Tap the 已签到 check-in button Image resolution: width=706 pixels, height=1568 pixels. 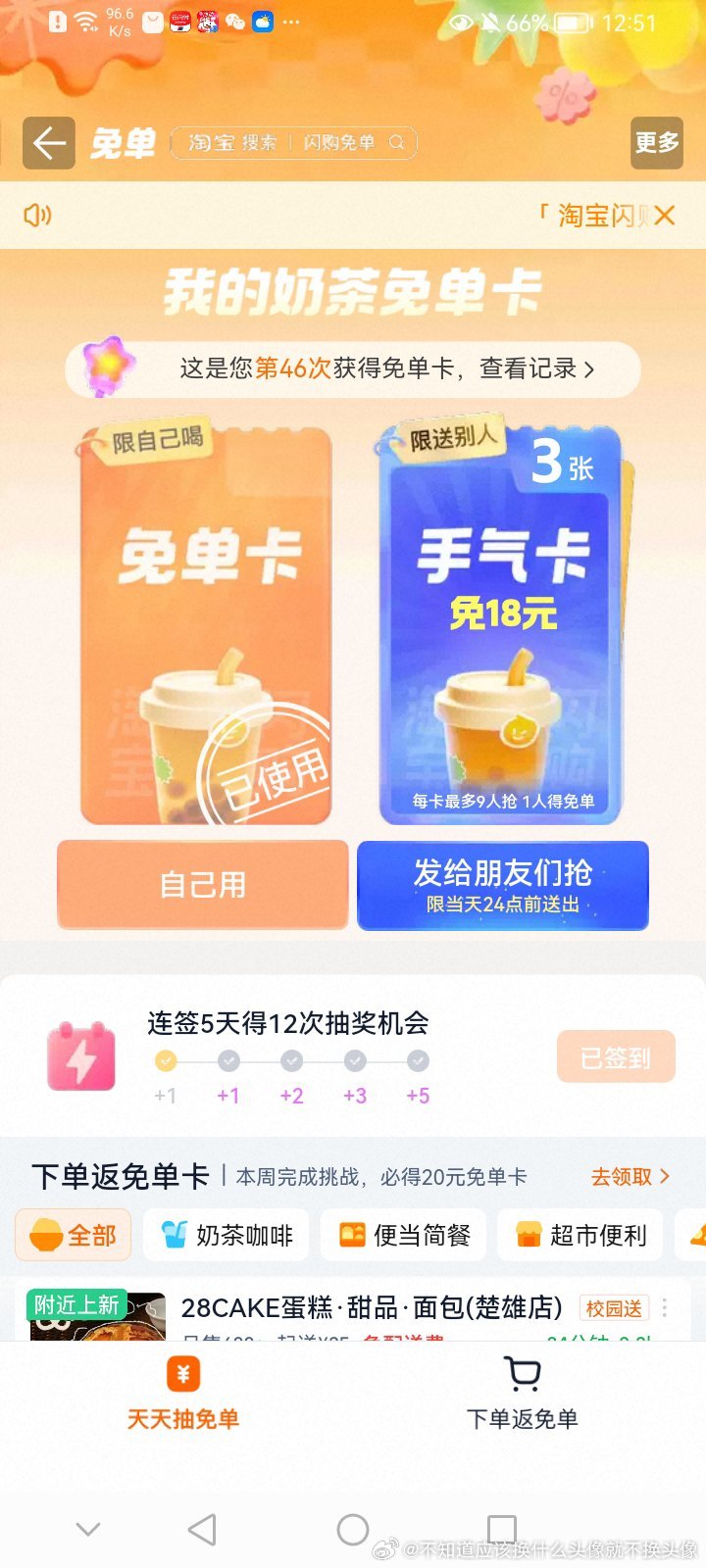(x=616, y=1057)
